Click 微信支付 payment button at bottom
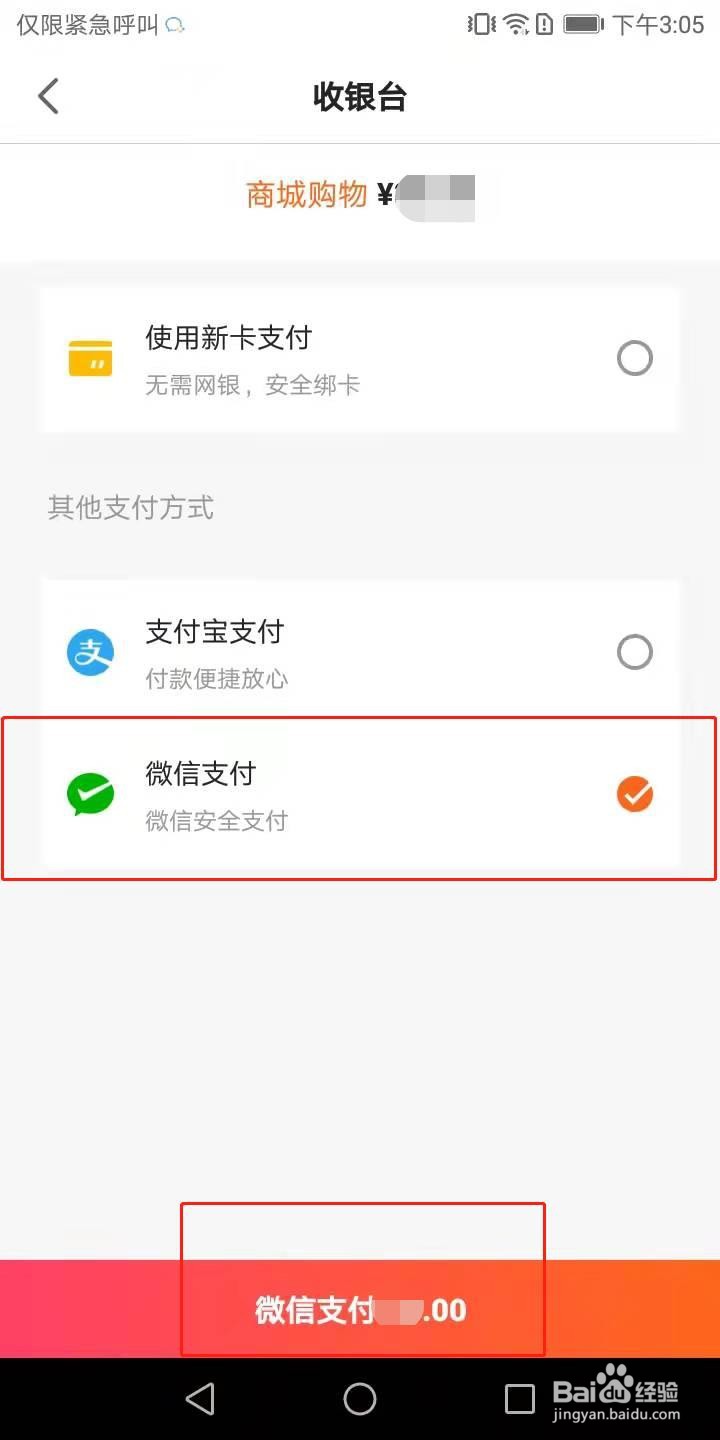Viewport: 720px width, 1440px height. [x=360, y=1309]
